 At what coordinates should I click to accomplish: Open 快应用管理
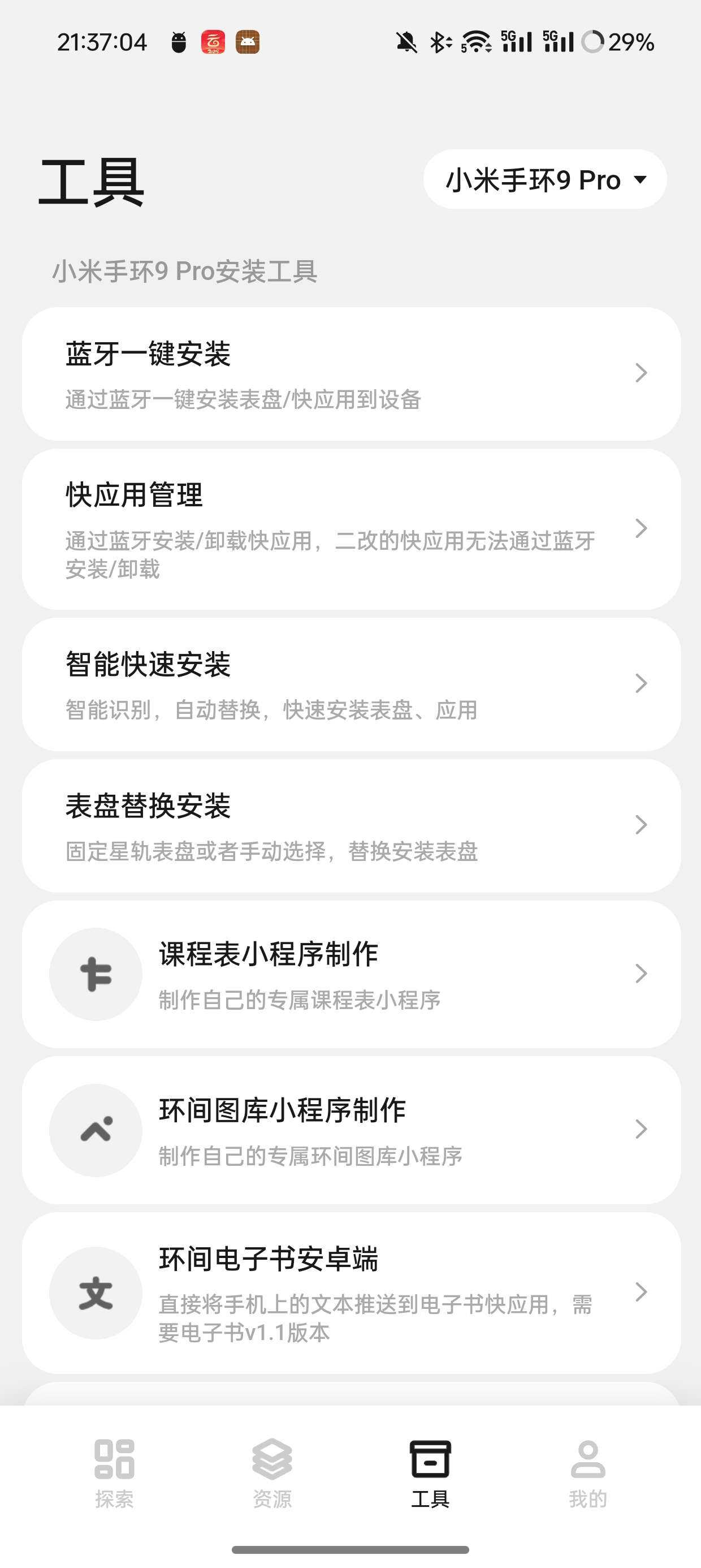point(351,529)
